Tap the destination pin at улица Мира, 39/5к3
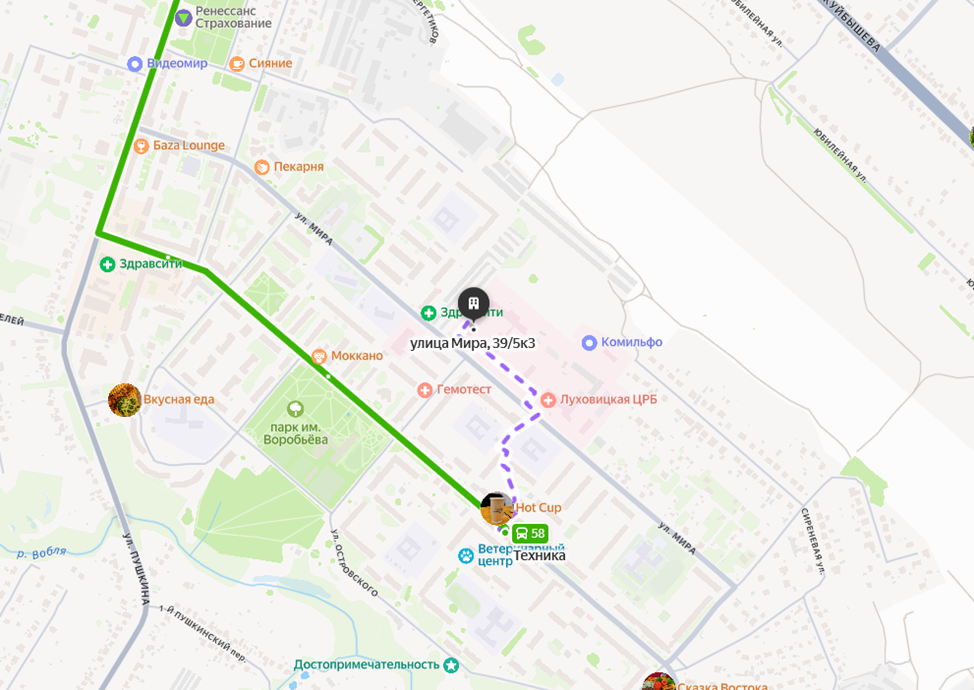Screen dimensions: 974x690 click(x=473, y=302)
